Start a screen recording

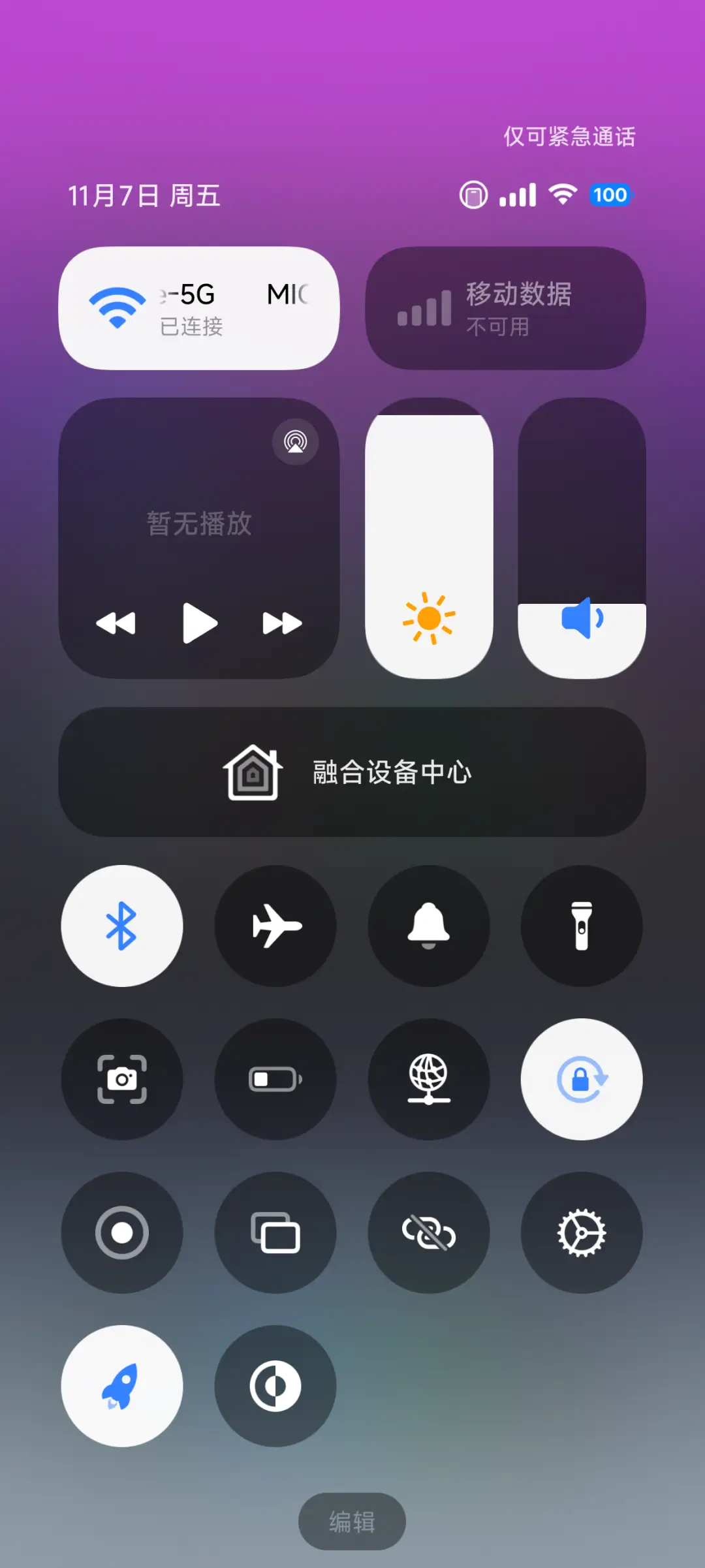coord(123,1232)
